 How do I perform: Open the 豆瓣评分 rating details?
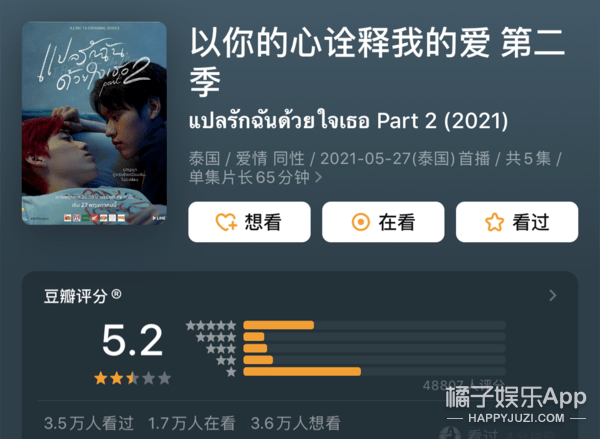click(x=552, y=295)
